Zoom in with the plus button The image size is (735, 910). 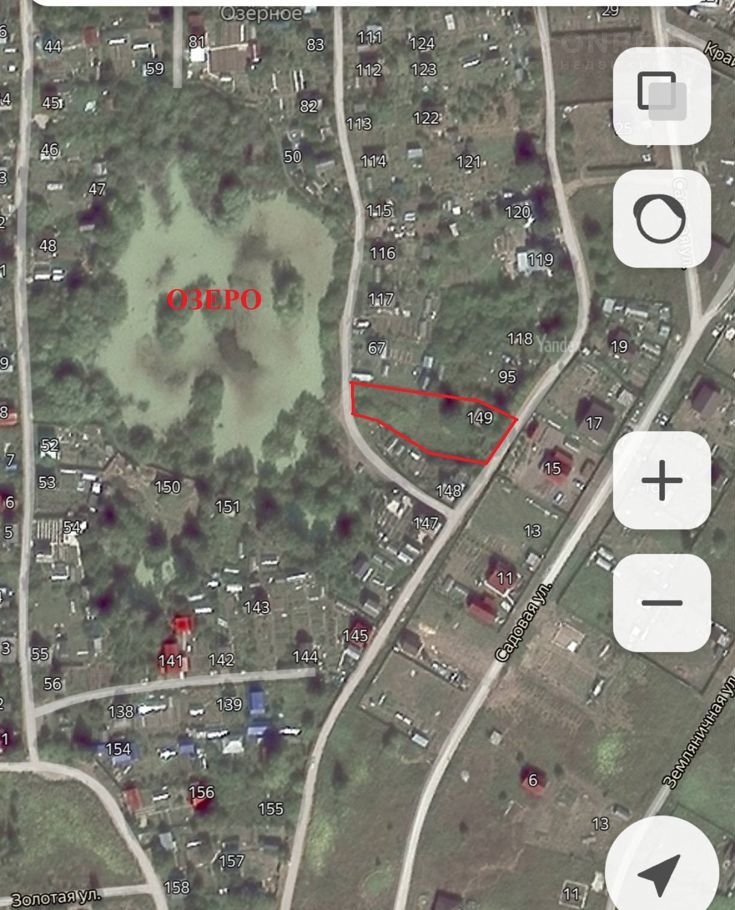coord(661,480)
